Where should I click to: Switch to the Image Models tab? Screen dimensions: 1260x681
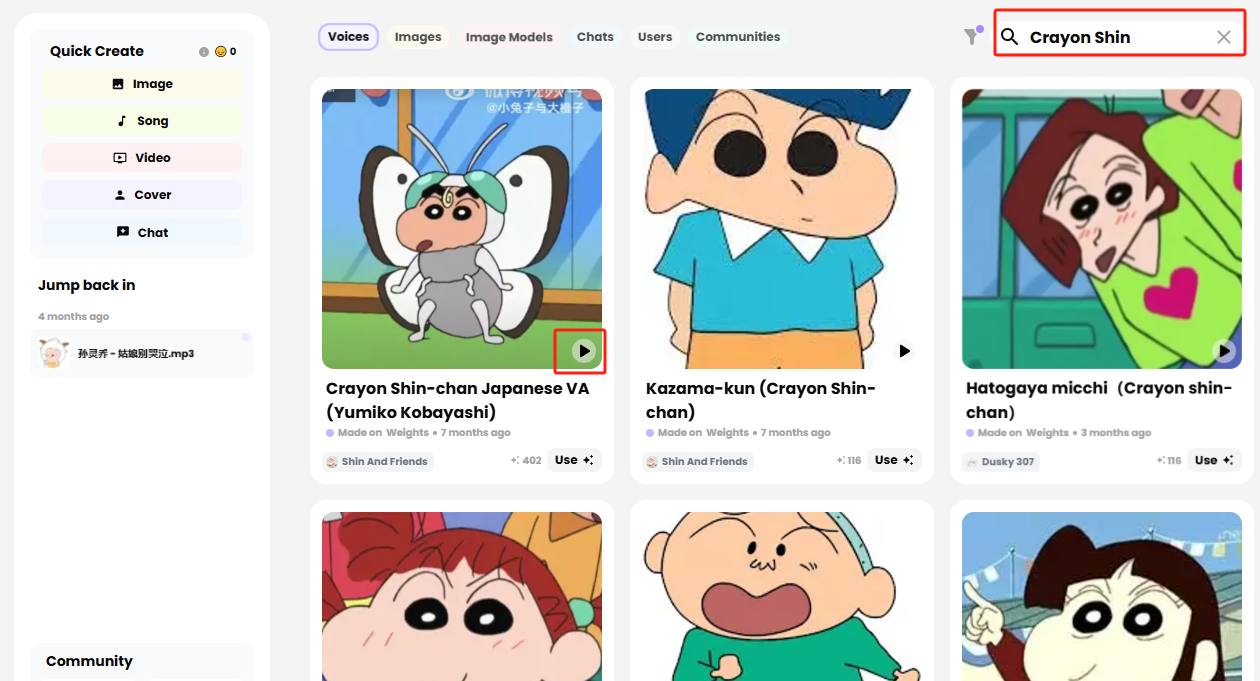(509, 37)
